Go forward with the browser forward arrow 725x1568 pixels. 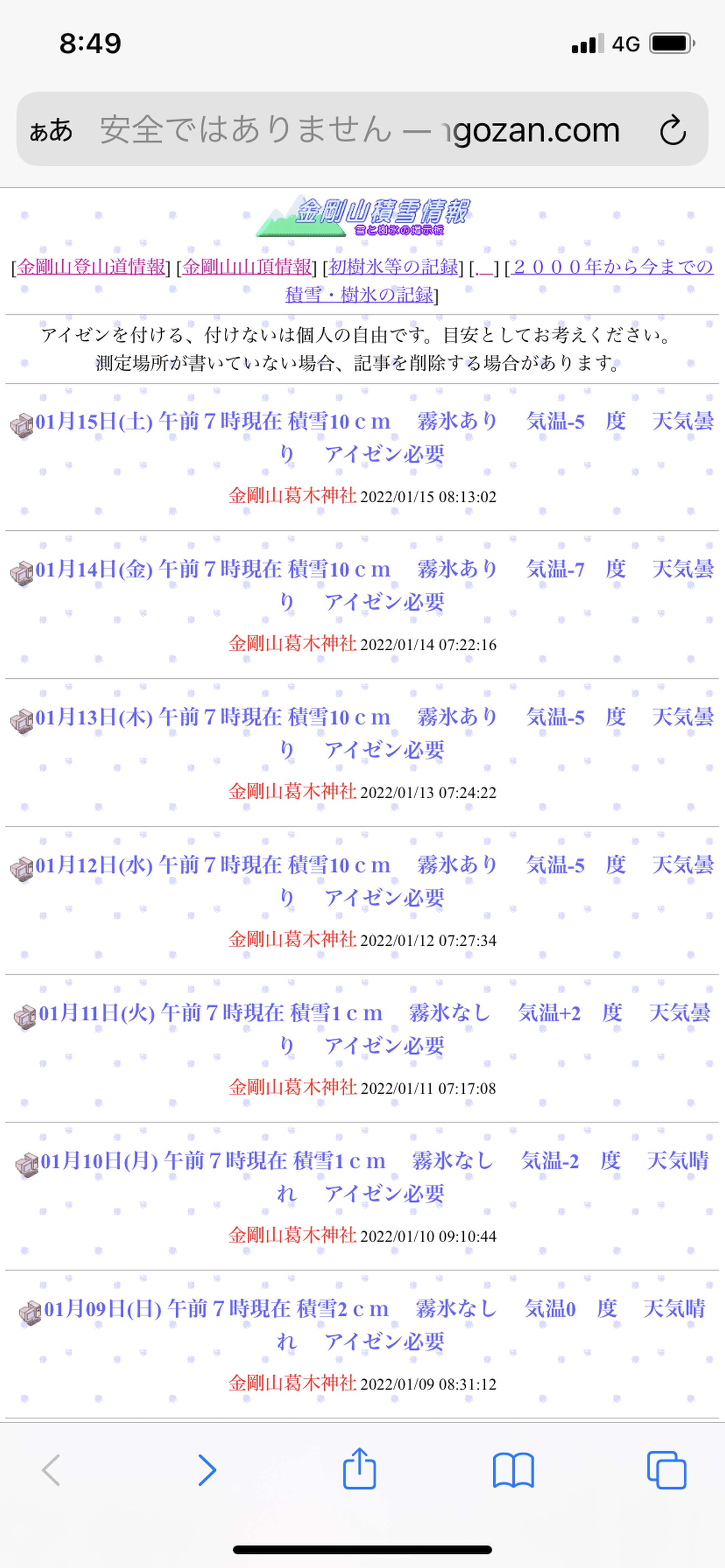tap(207, 1470)
